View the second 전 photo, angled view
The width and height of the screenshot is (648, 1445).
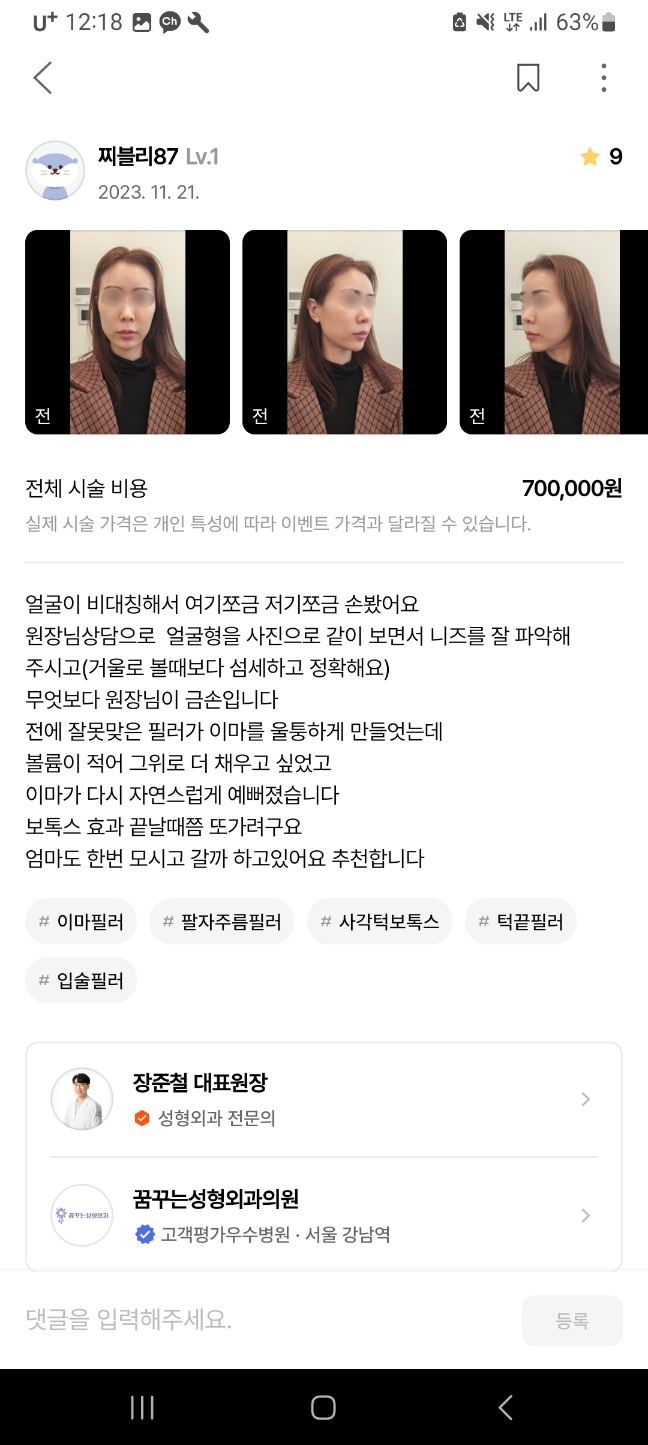pos(344,332)
